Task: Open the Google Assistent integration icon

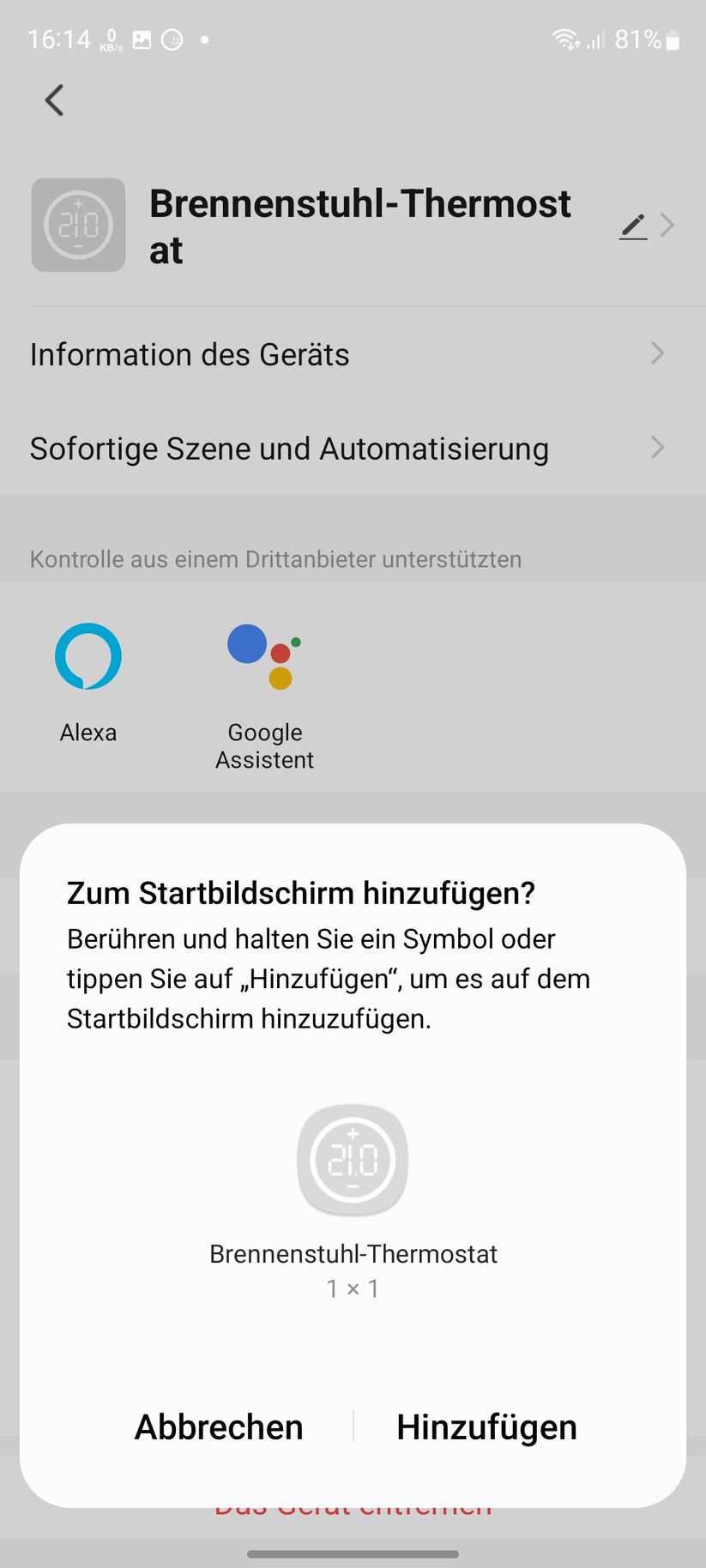Action: pyautogui.click(x=263, y=656)
